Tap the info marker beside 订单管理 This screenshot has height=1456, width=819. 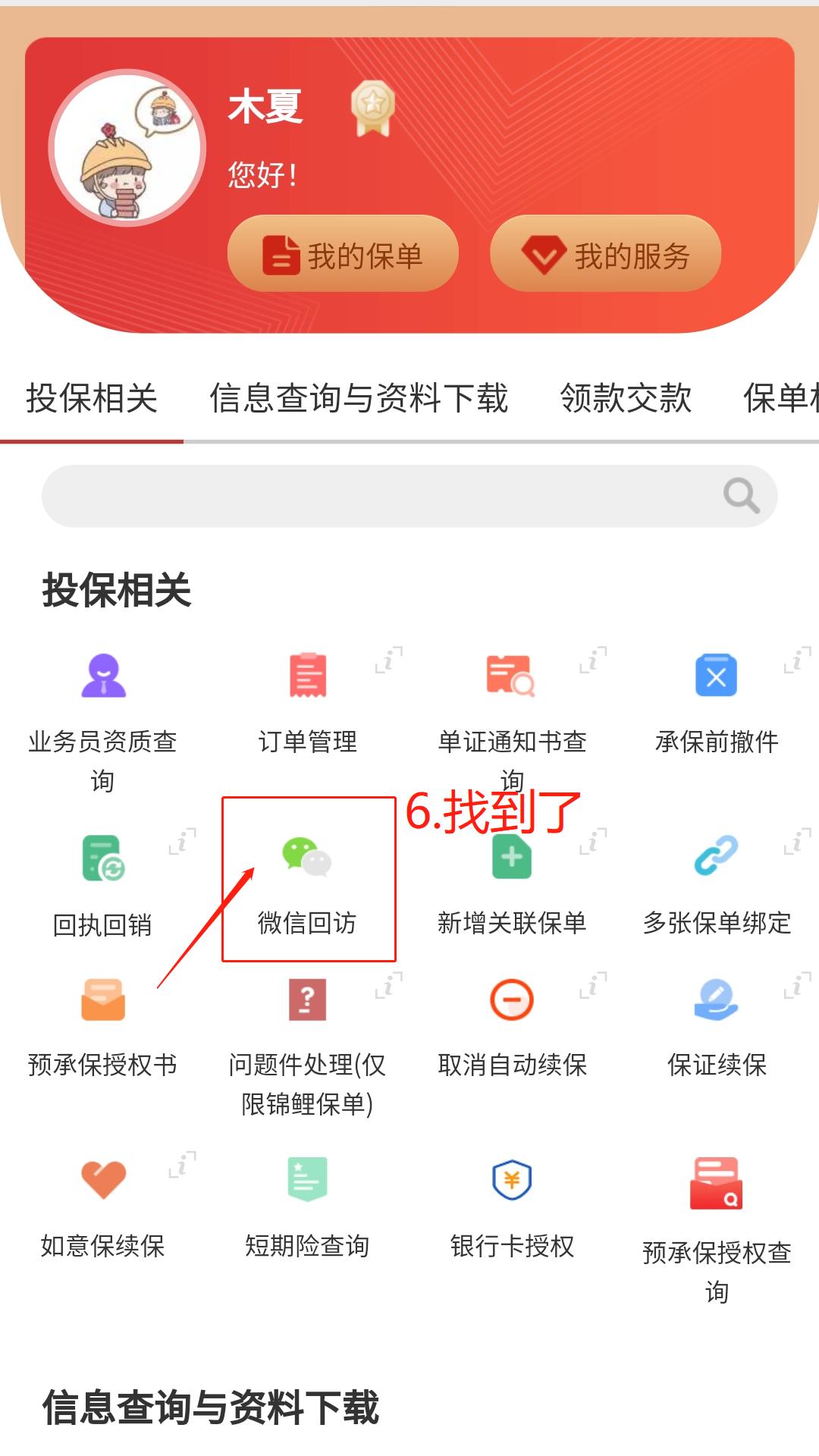tap(385, 661)
